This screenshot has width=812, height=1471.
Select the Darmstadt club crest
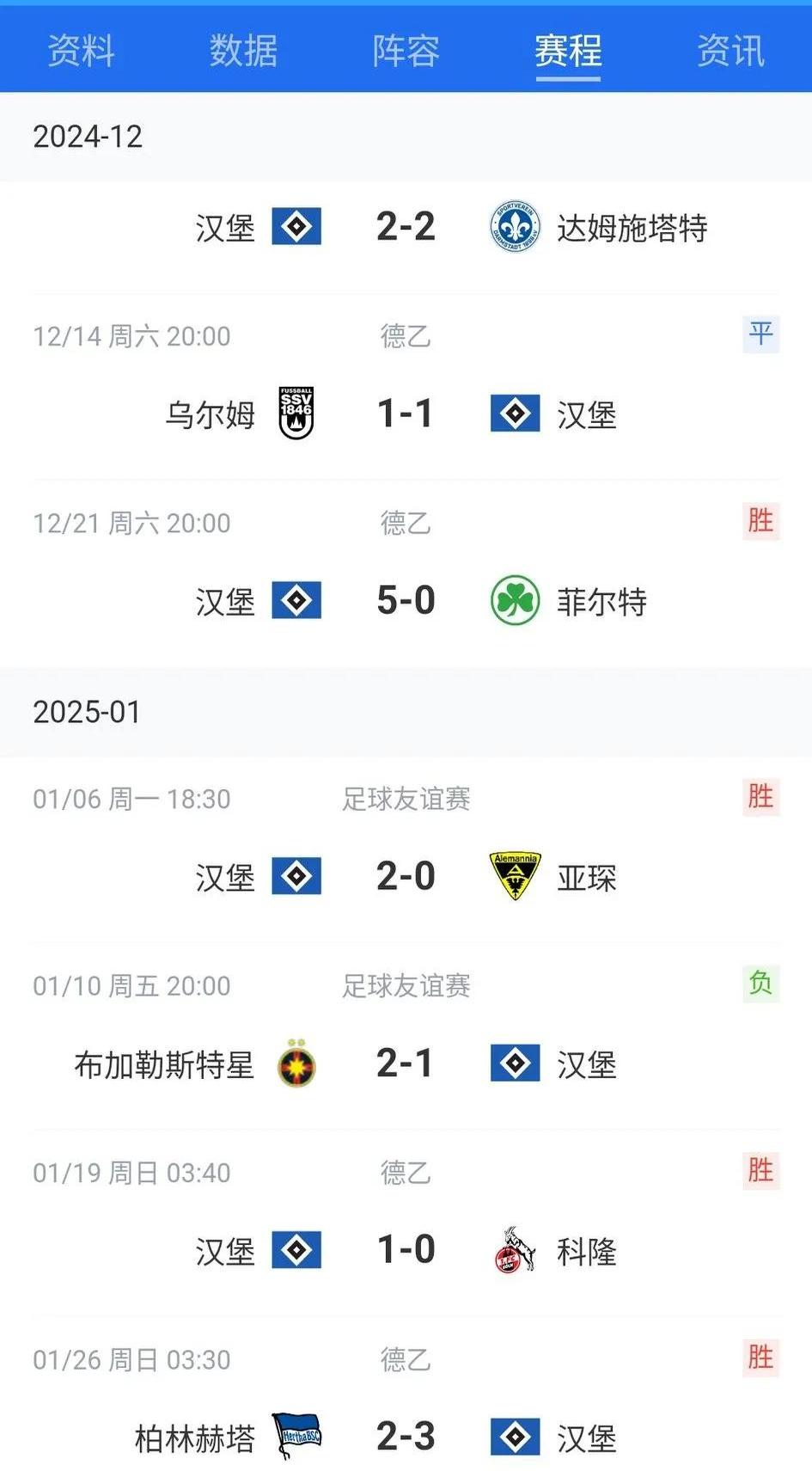(513, 227)
